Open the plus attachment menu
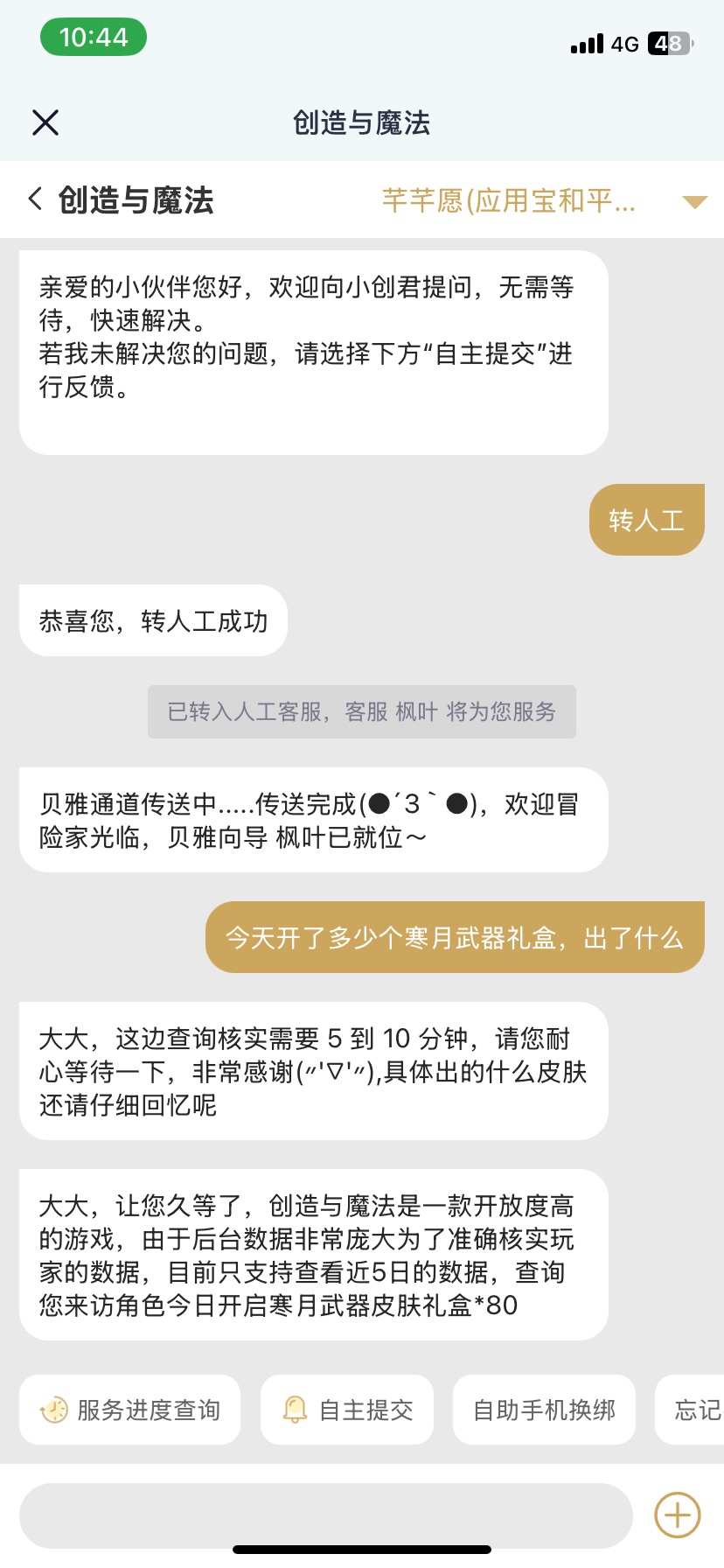 [x=678, y=1515]
